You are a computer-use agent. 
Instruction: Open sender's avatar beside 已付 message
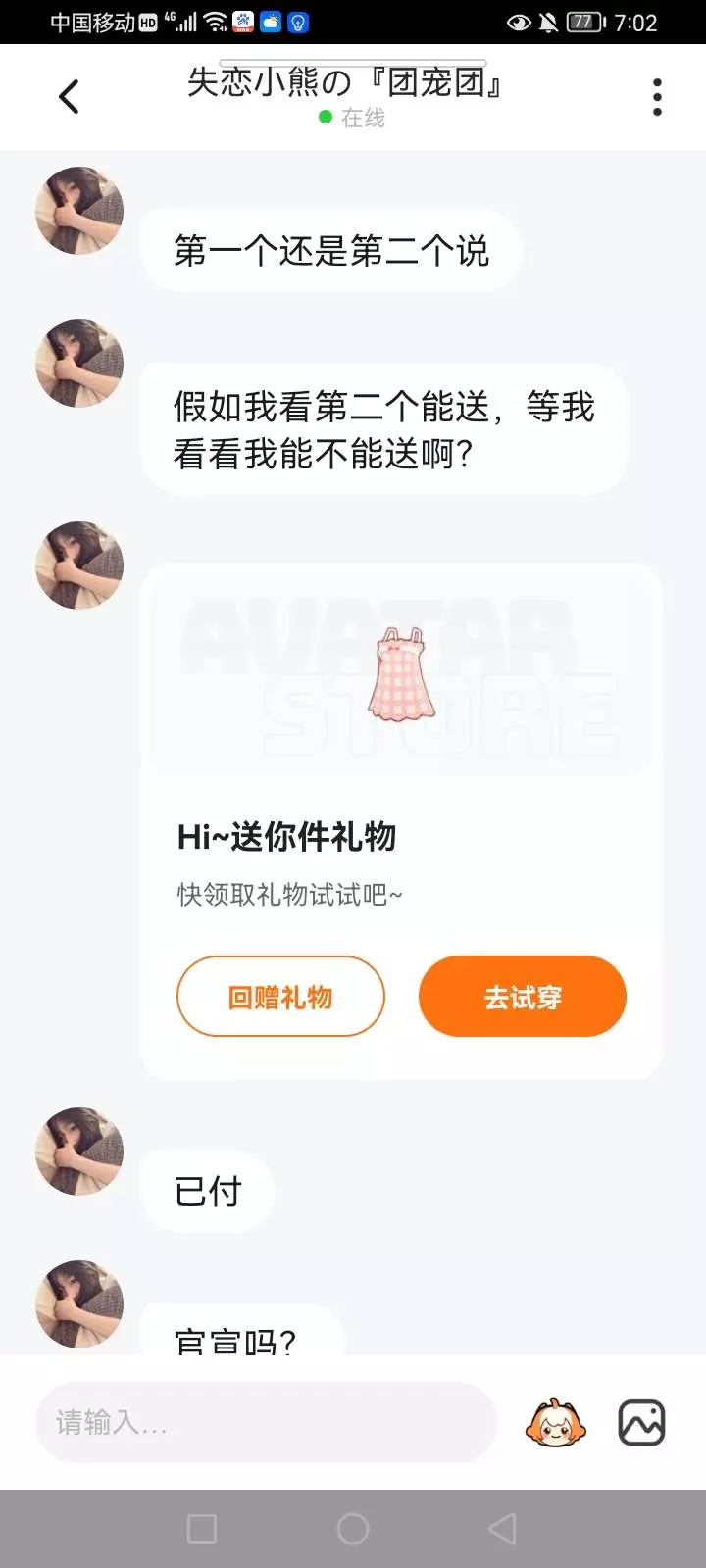tap(79, 1151)
